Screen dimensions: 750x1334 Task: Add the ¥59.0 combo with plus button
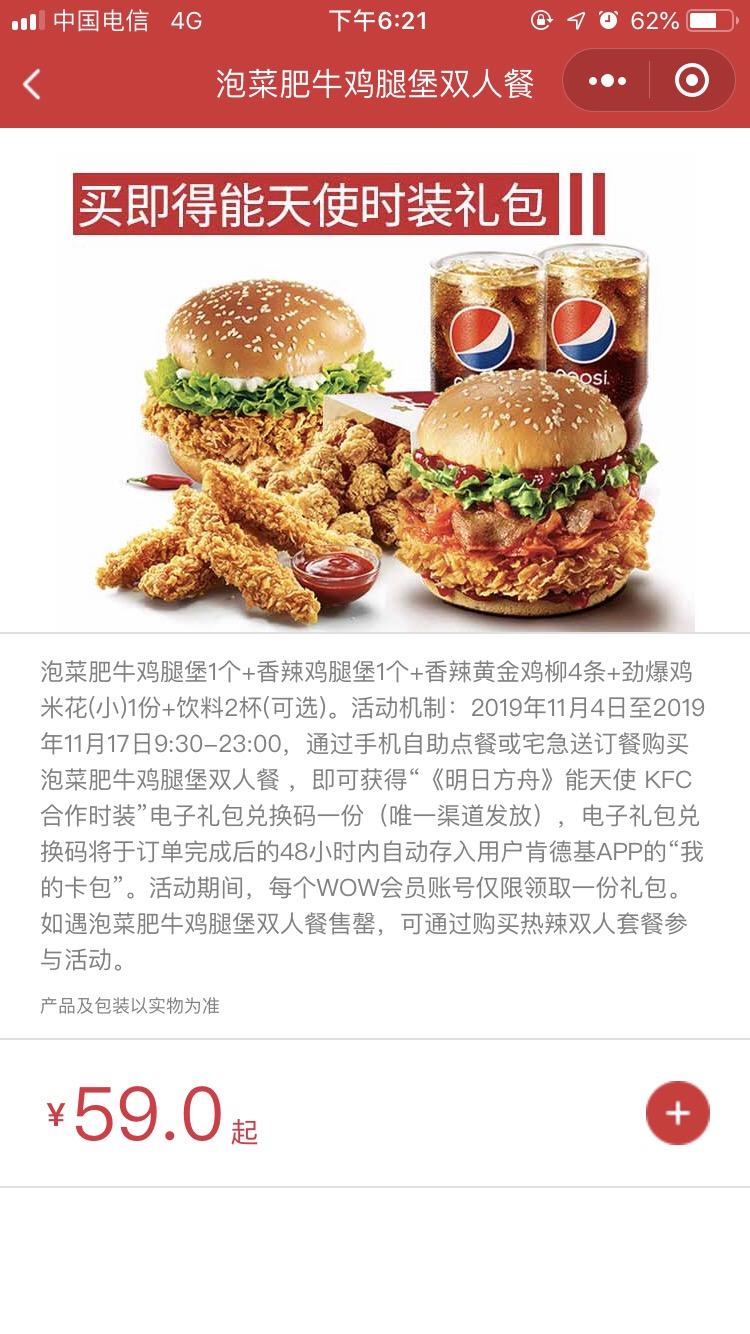(x=677, y=1113)
